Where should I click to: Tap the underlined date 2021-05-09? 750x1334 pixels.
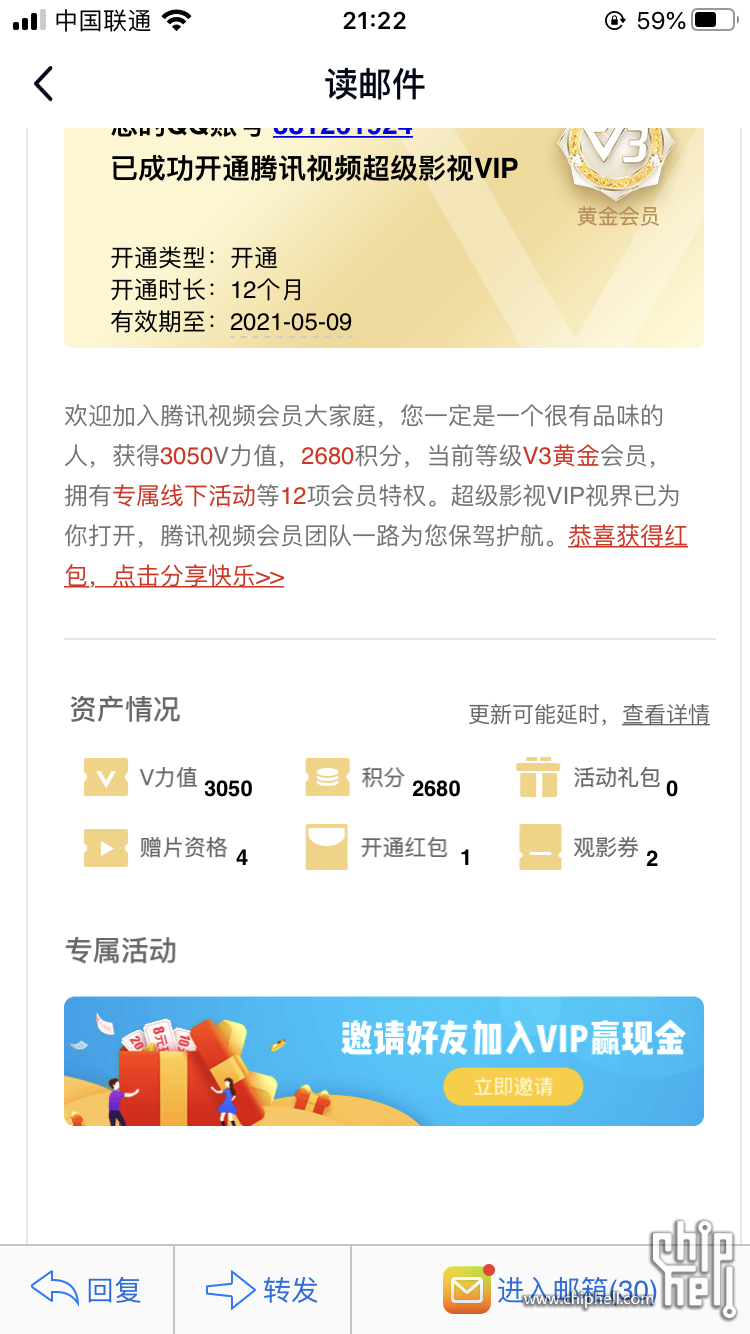(x=291, y=322)
